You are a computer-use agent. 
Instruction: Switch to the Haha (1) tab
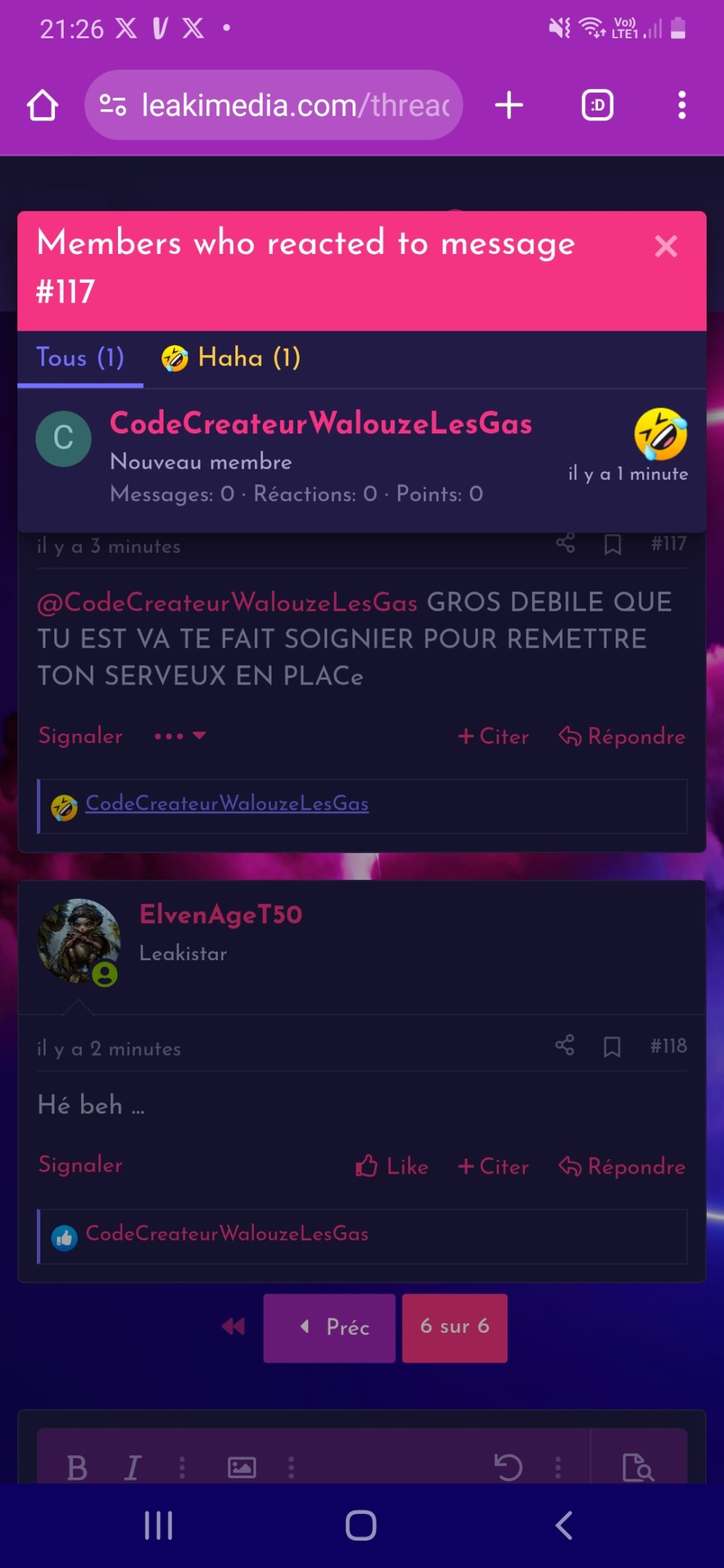tap(231, 358)
